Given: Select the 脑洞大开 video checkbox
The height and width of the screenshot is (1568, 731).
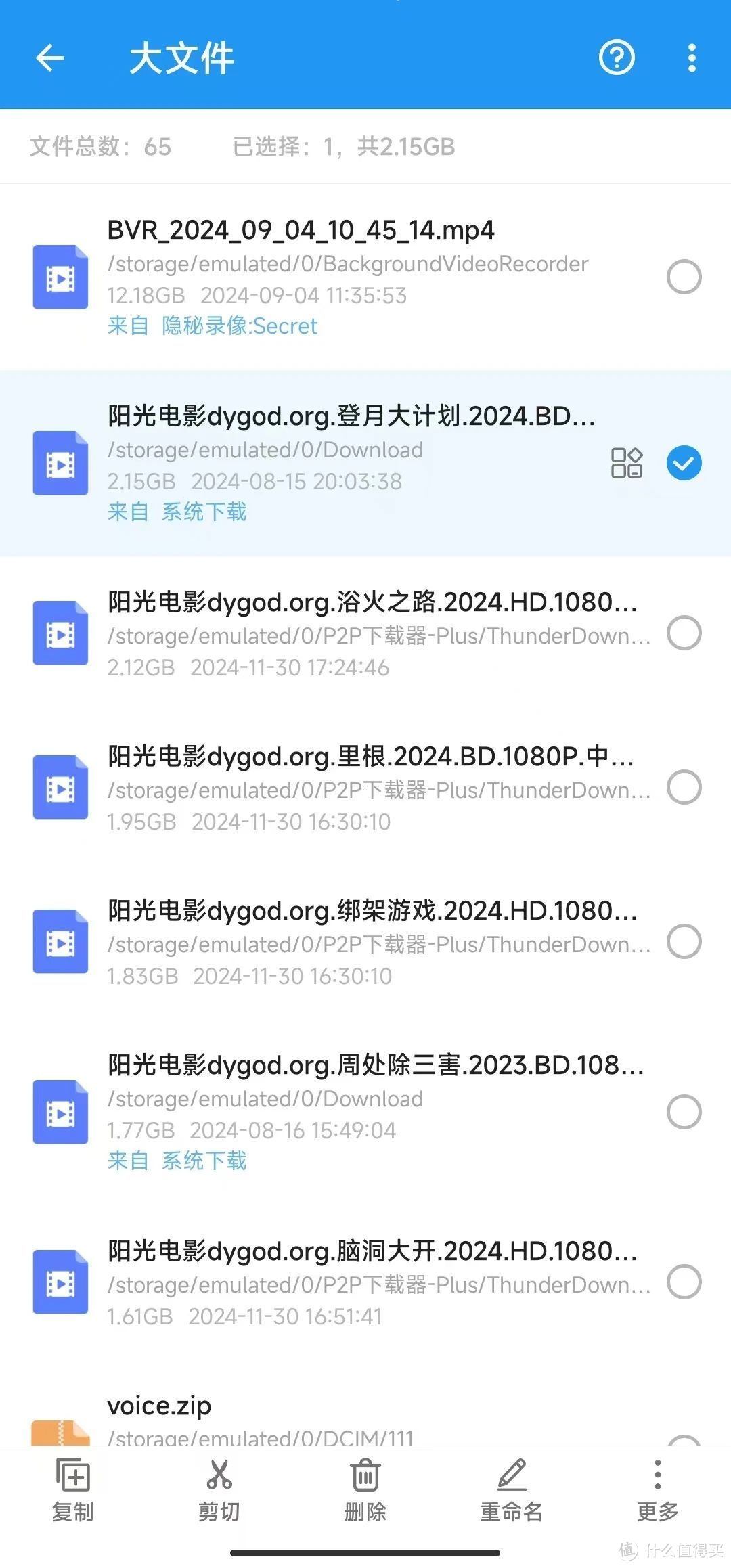Looking at the screenshot, I should [x=684, y=1282].
